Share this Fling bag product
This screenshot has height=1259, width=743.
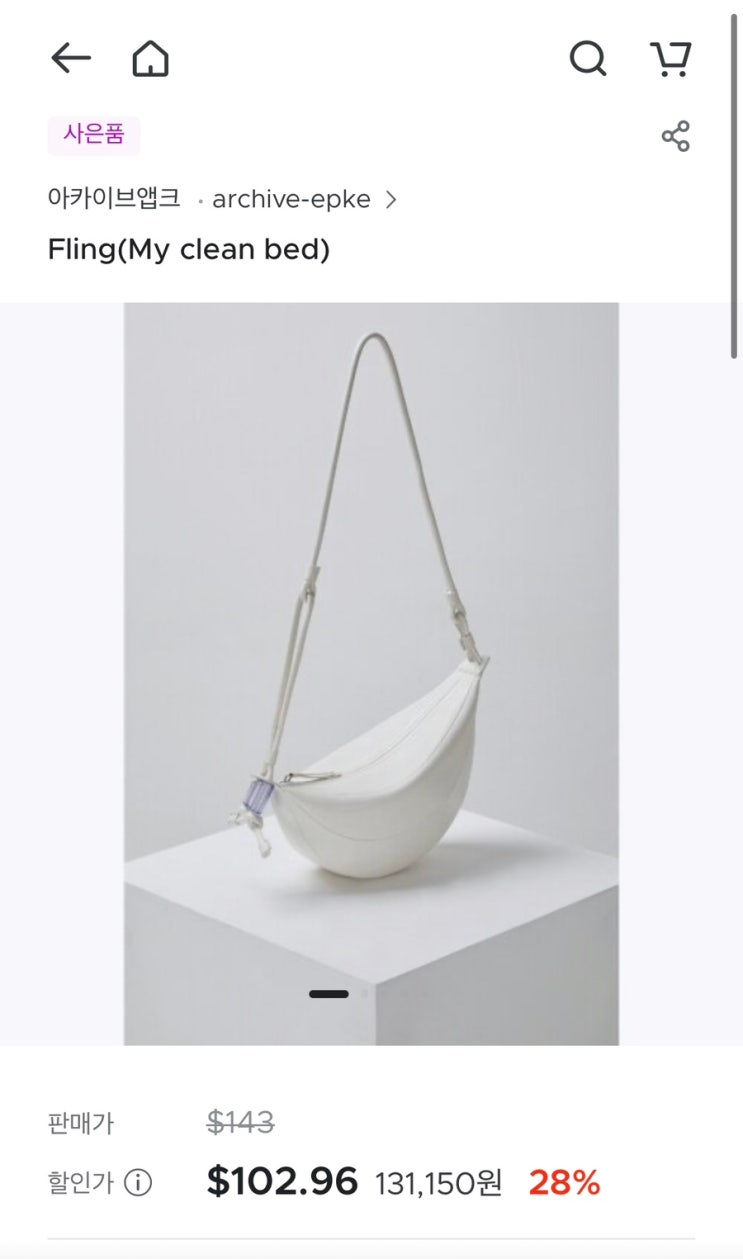676,136
